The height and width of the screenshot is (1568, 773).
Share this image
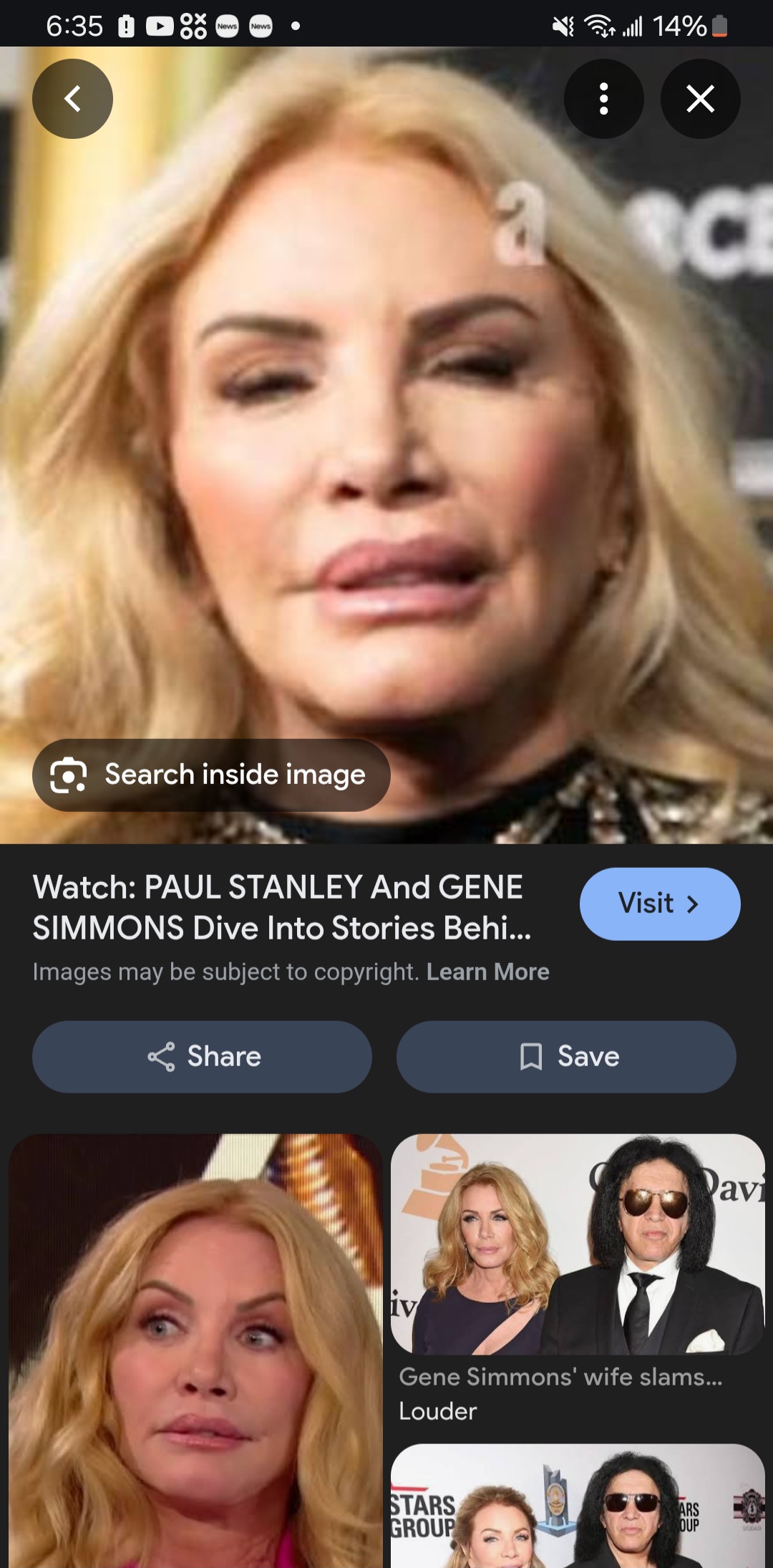click(202, 1057)
